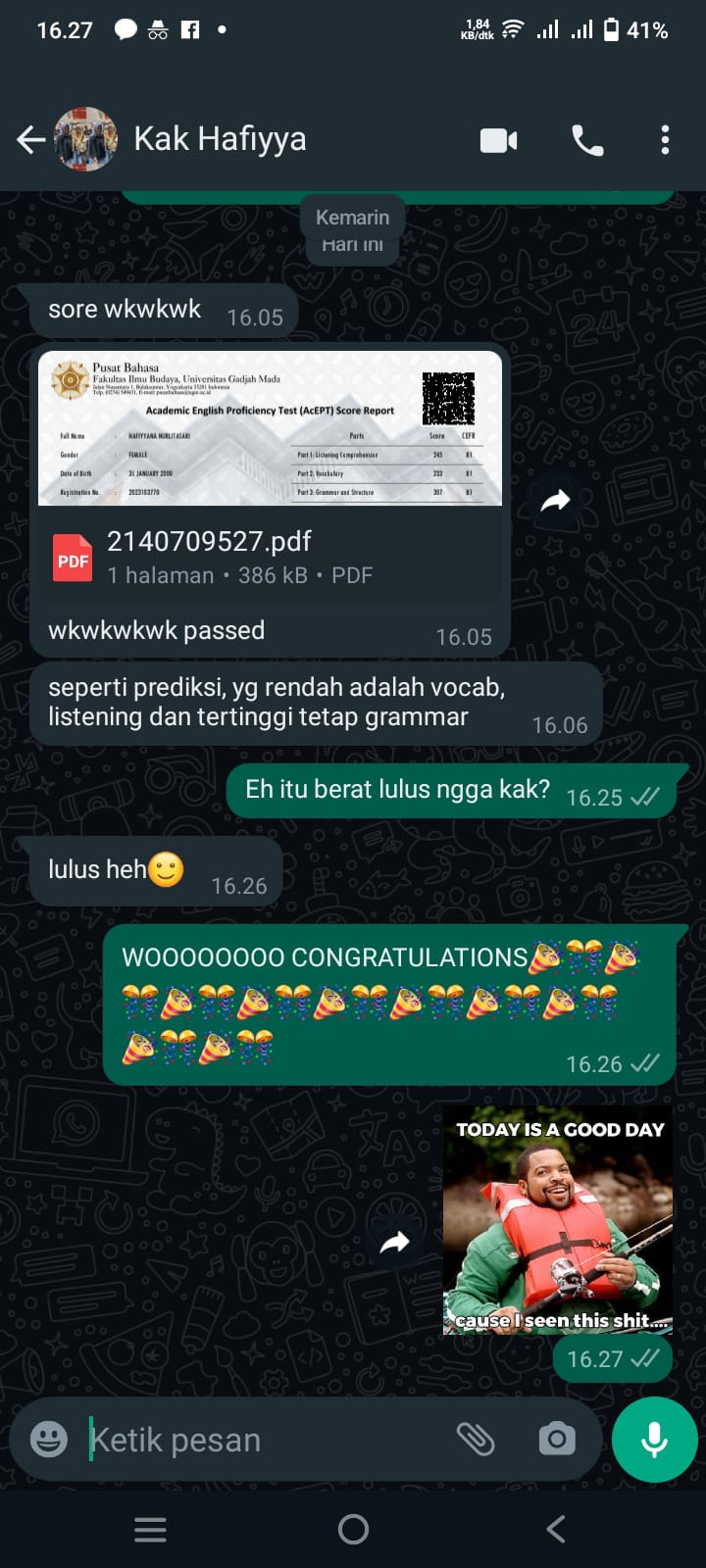This screenshot has width=706, height=1568.
Task: Focus the Ketik pesan message field
Action: pos(265,1440)
